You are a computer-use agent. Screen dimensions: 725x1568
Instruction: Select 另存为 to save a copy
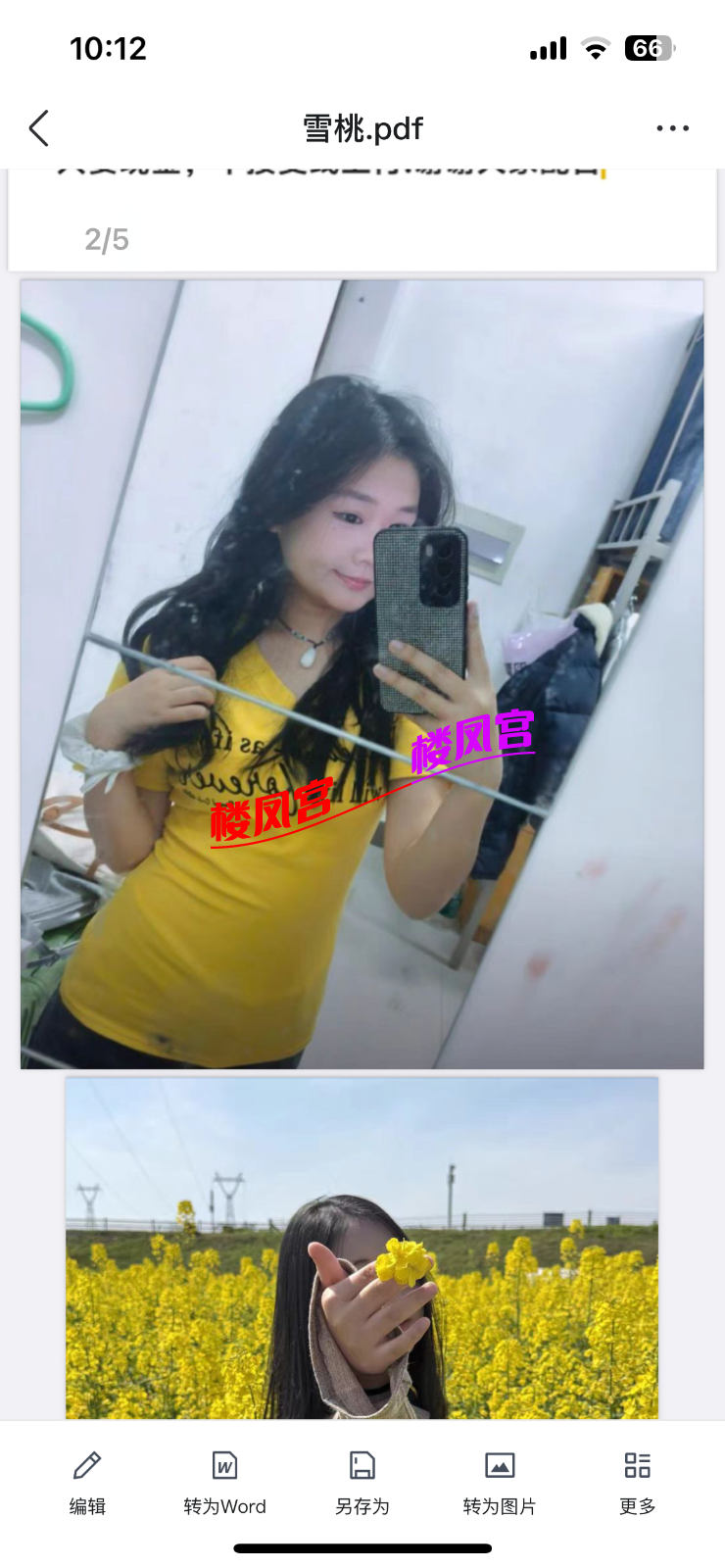click(x=362, y=1482)
